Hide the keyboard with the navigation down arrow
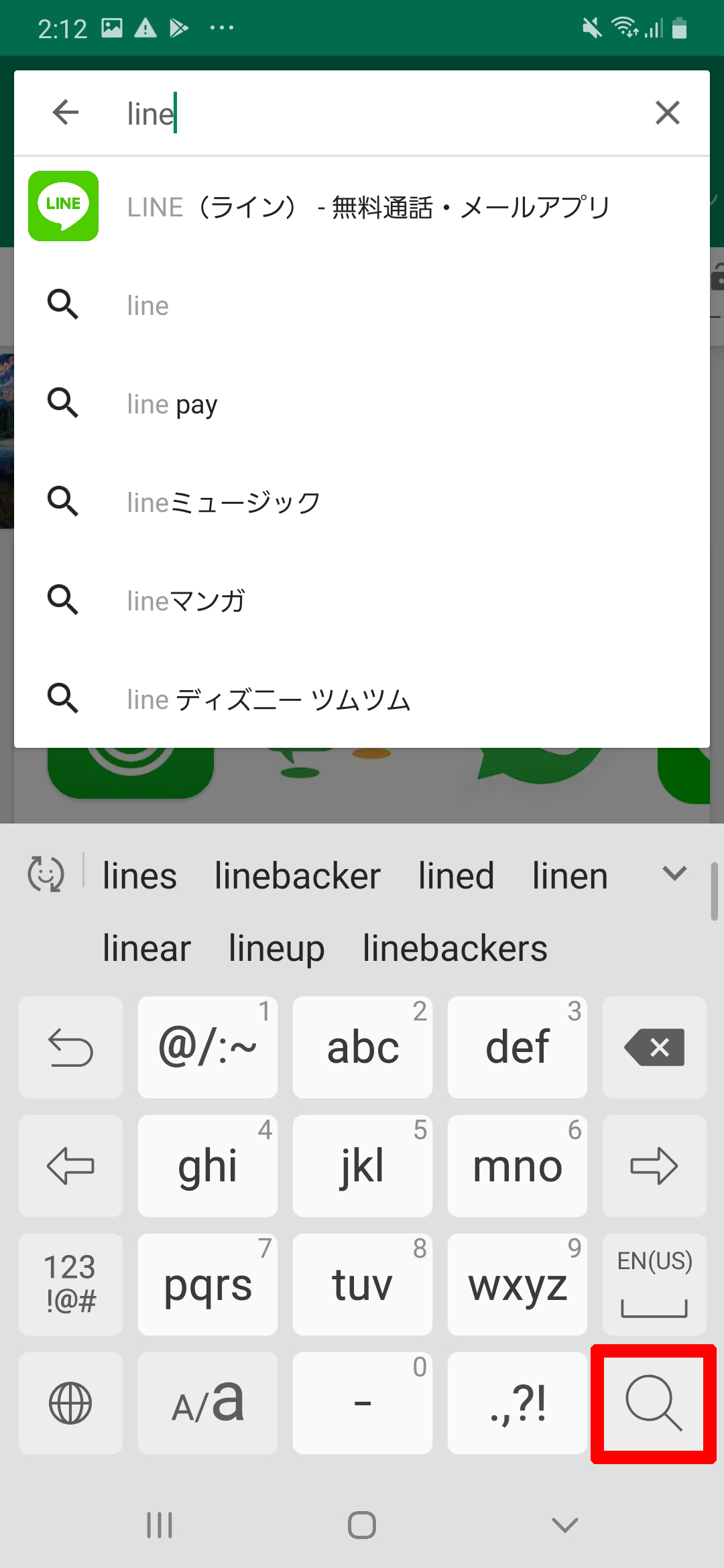 tap(564, 1526)
